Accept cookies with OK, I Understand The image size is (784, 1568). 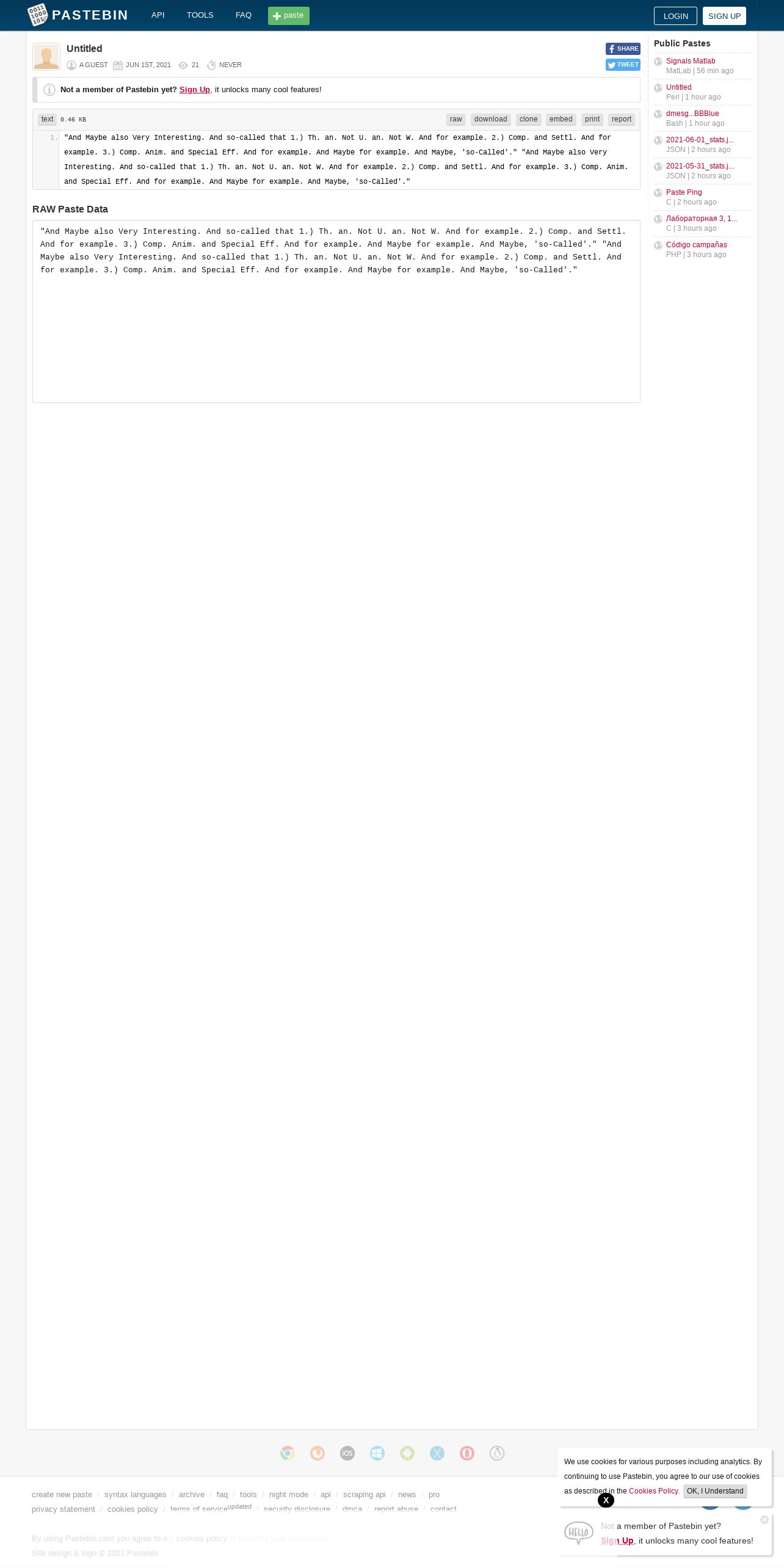coord(715,1491)
